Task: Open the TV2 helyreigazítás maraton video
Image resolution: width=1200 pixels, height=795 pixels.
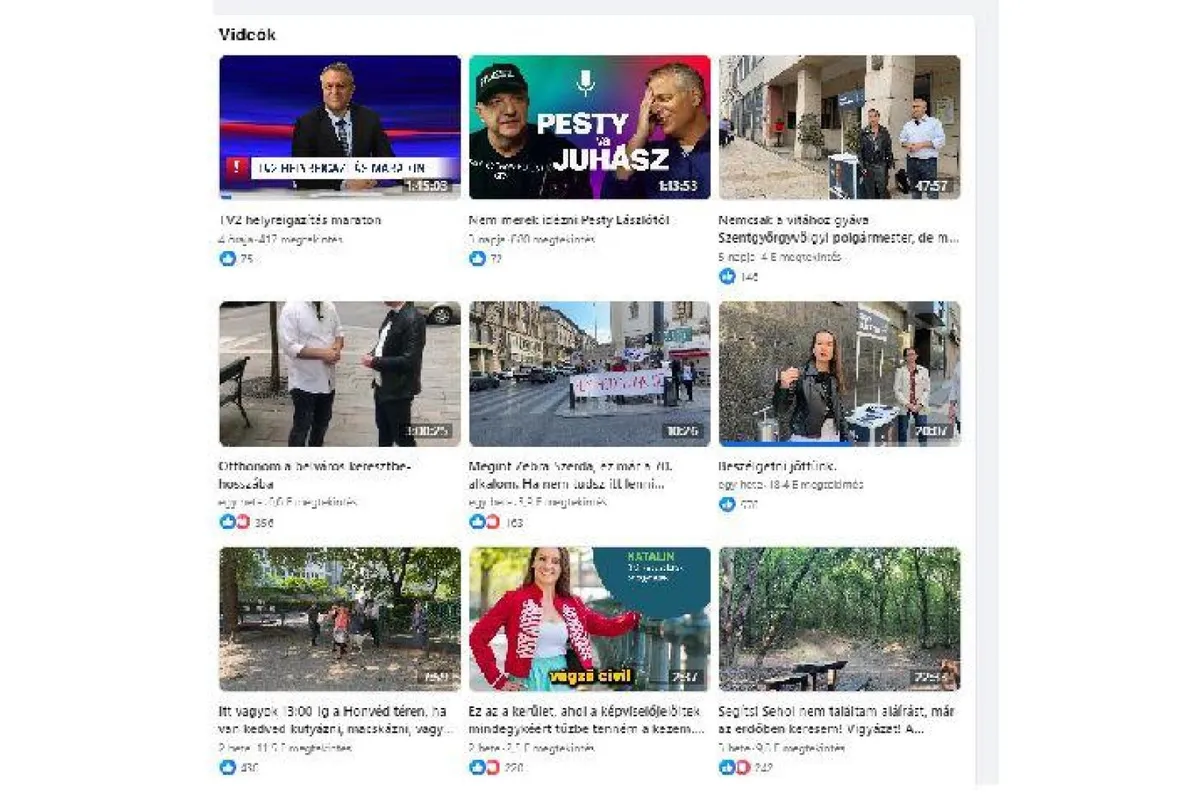Action: pyautogui.click(x=340, y=127)
